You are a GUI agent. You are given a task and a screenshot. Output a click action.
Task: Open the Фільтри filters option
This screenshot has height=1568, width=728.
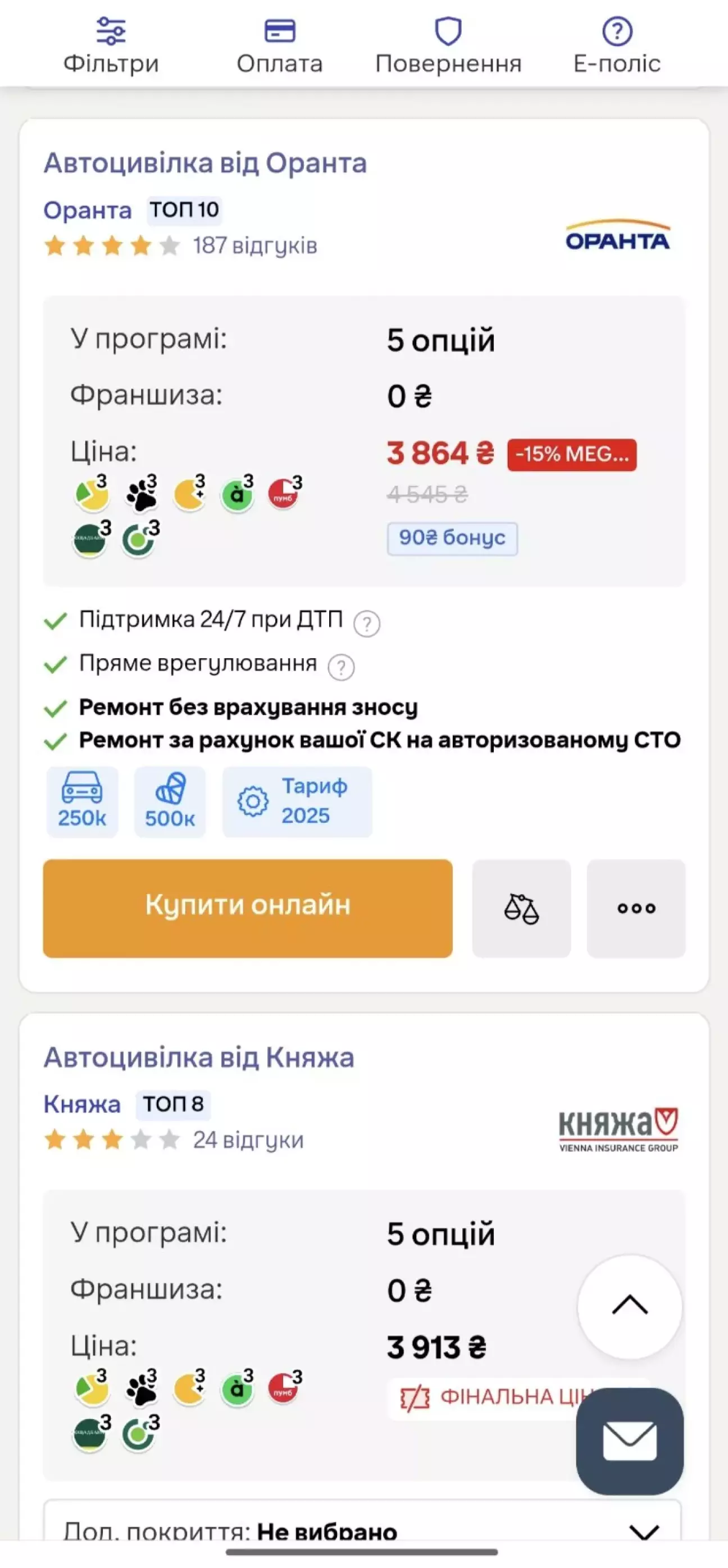point(111,47)
